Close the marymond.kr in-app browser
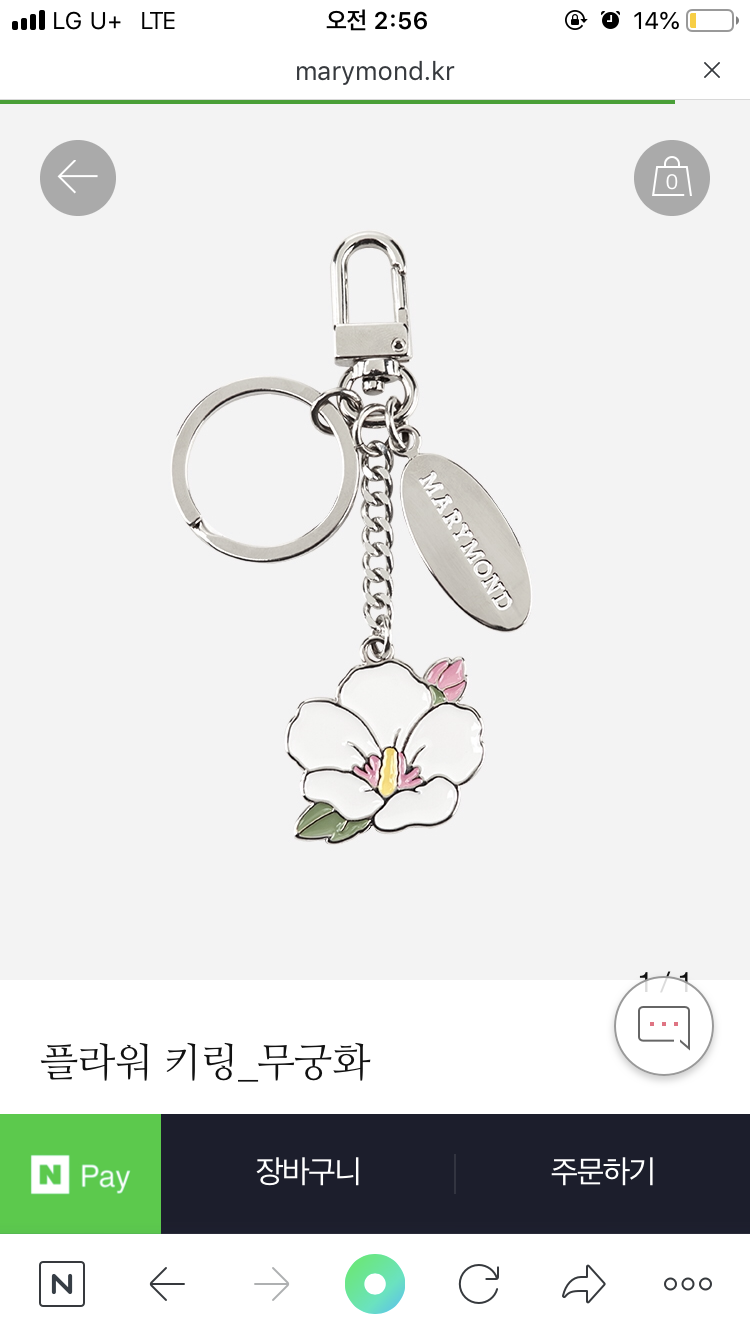 tap(711, 70)
